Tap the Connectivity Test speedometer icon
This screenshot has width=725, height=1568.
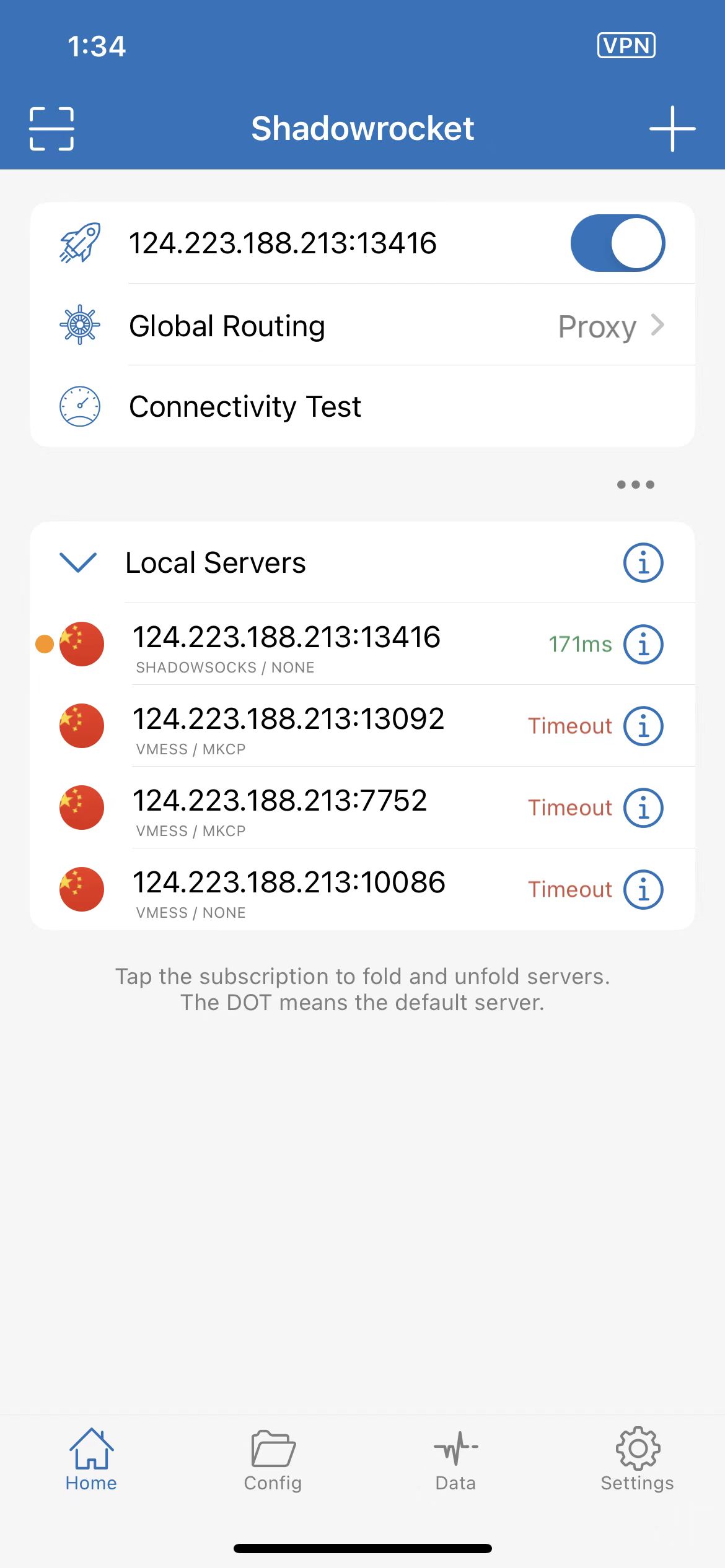[81, 406]
